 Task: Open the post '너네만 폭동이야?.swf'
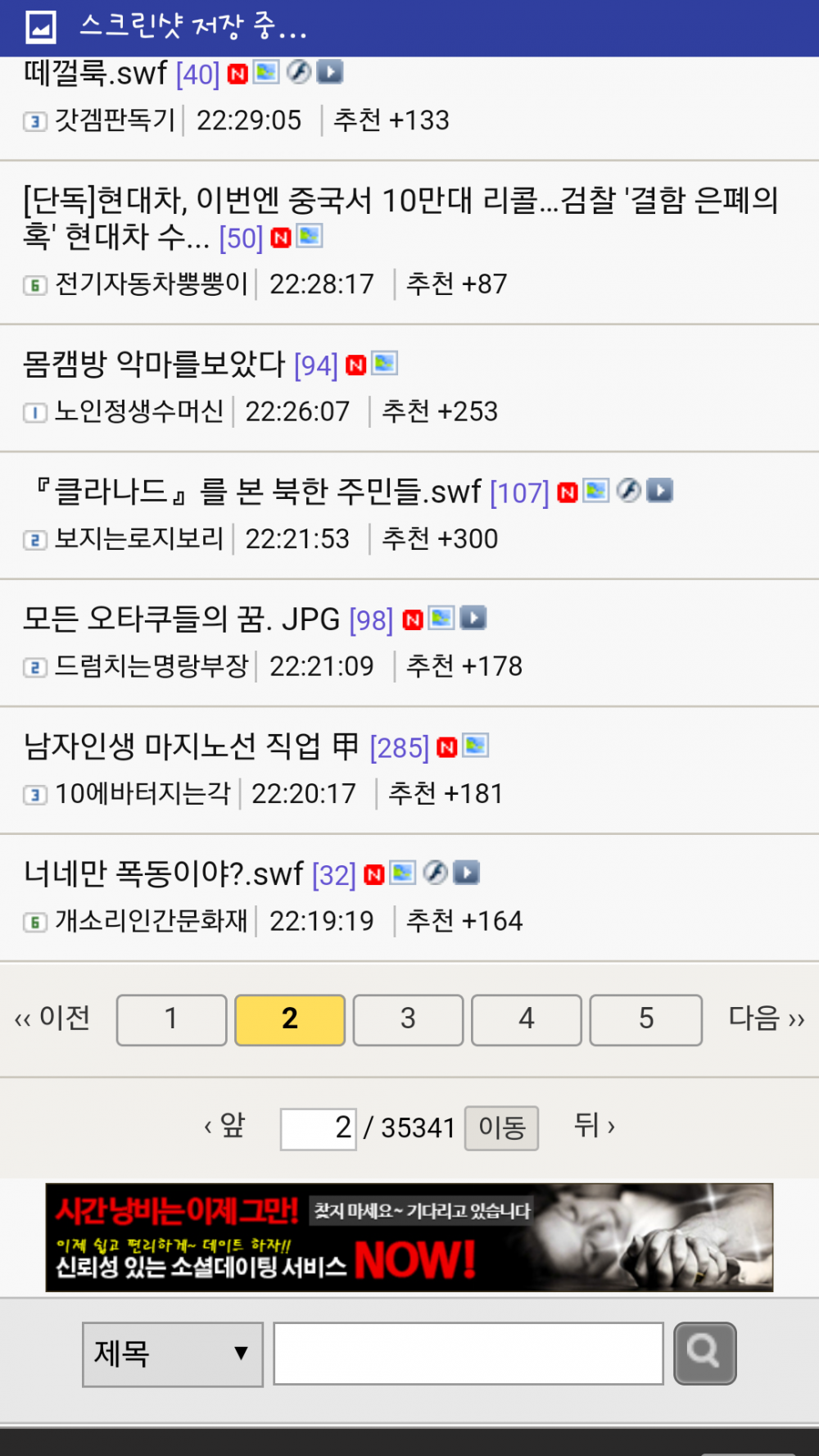pyautogui.click(x=164, y=873)
